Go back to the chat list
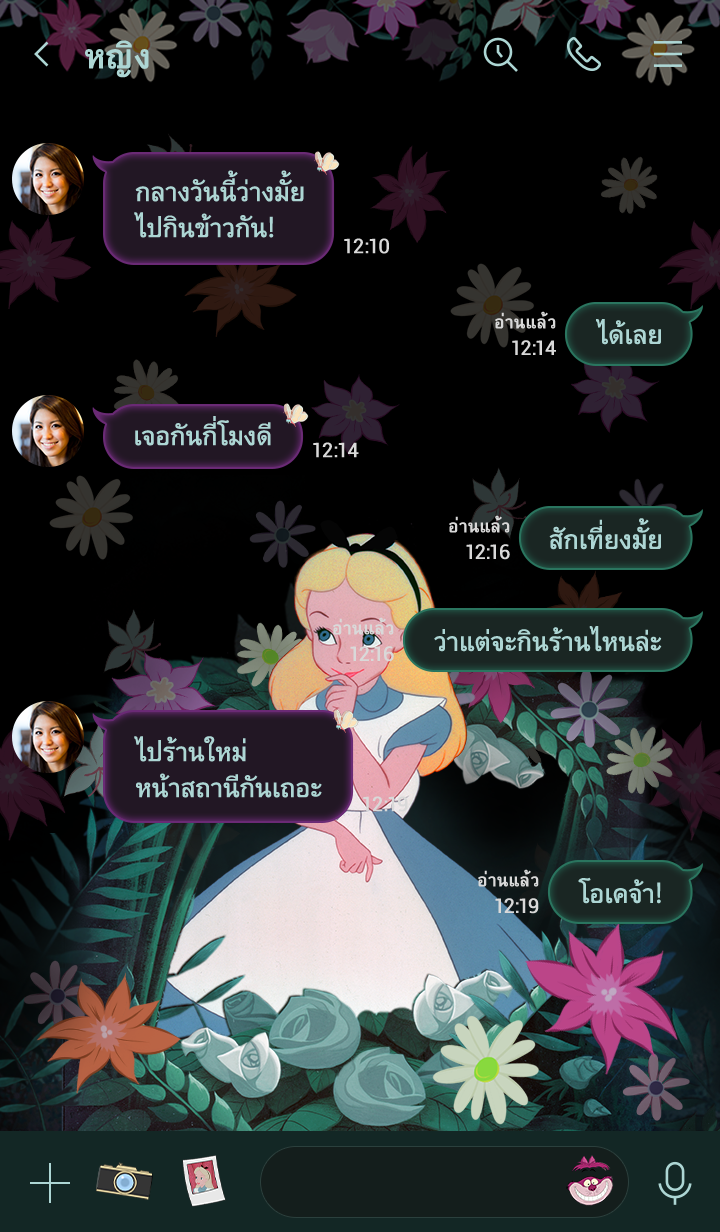Screen dimensions: 720x1232 click(41, 55)
